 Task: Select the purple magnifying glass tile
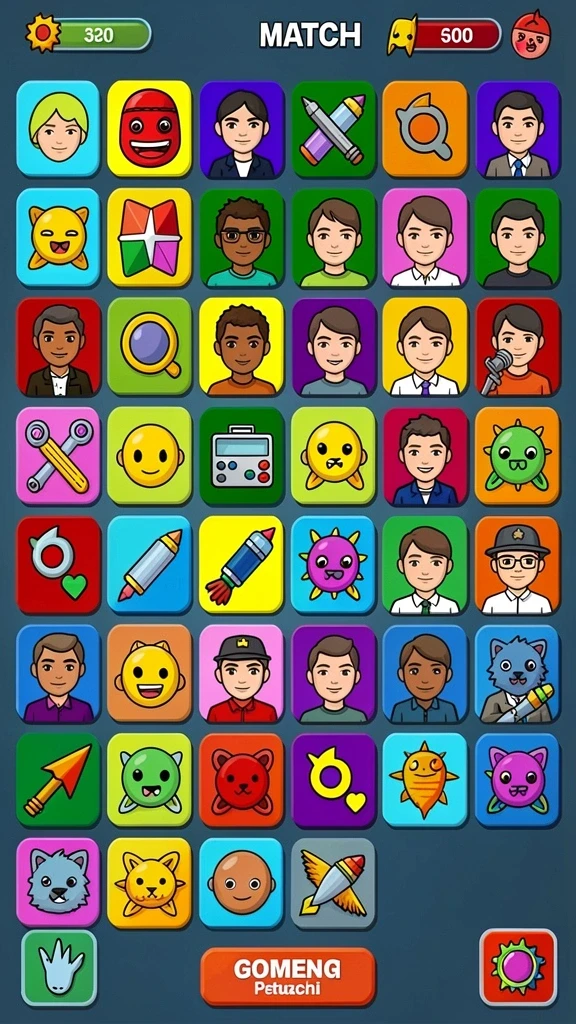(150, 346)
